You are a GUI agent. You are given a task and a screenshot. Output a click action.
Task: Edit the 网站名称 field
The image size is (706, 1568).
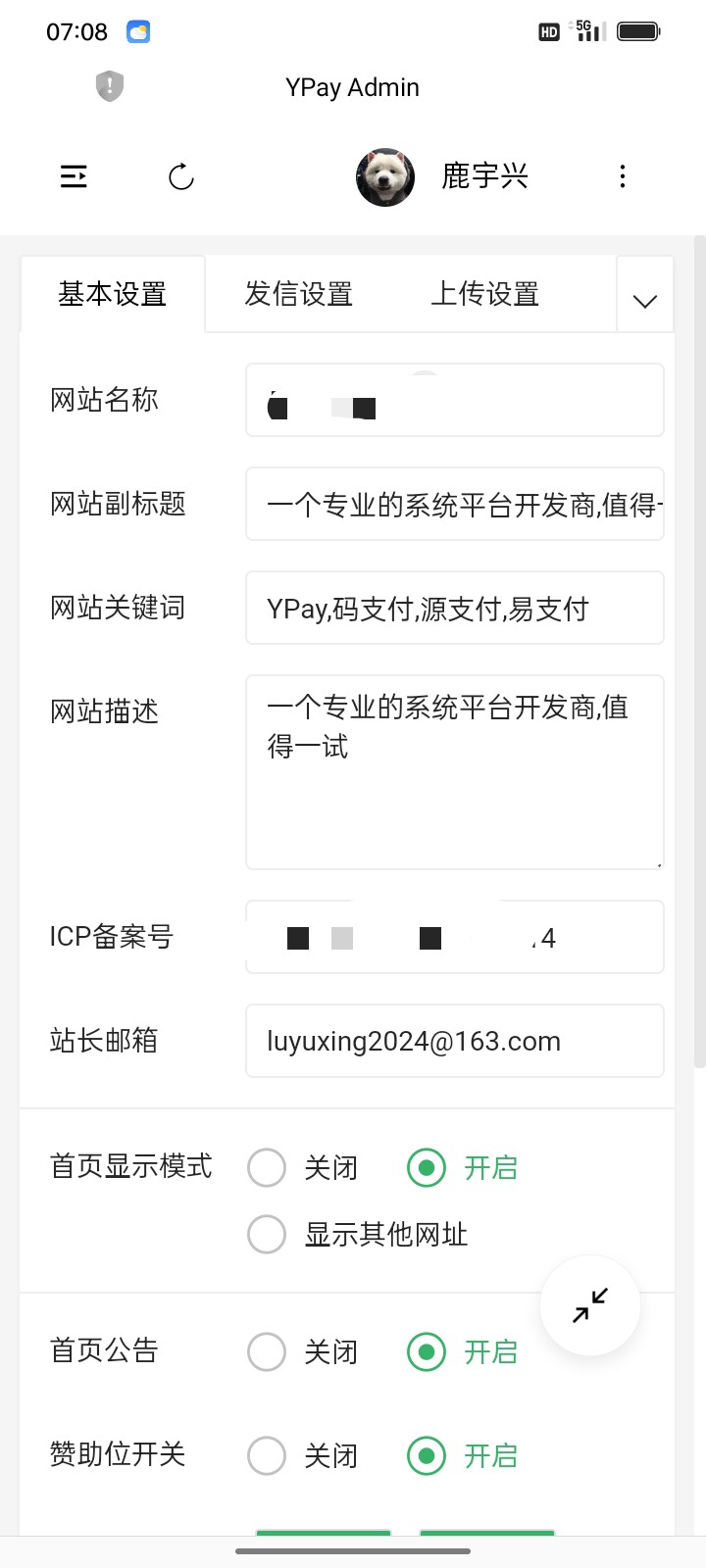[455, 400]
